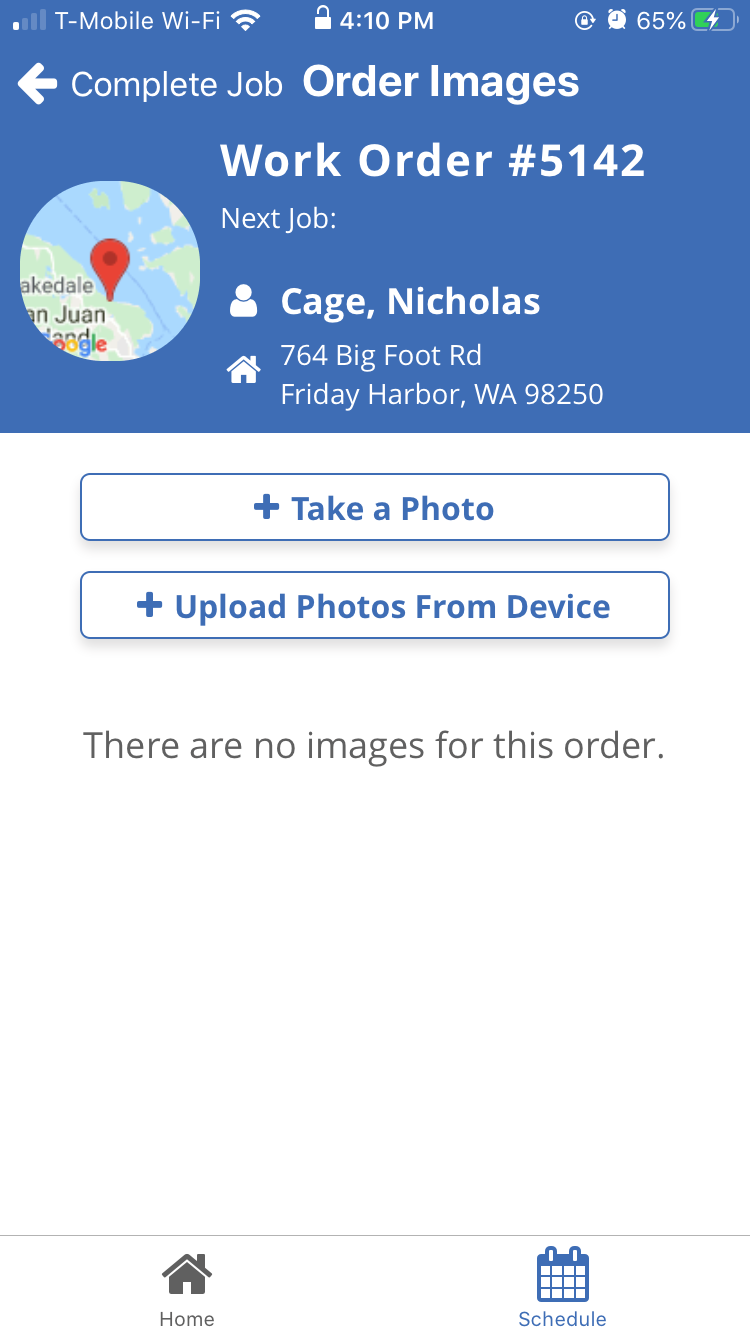Open the Schedule tab
This screenshot has height=1334, width=750.
click(562, 1290)
